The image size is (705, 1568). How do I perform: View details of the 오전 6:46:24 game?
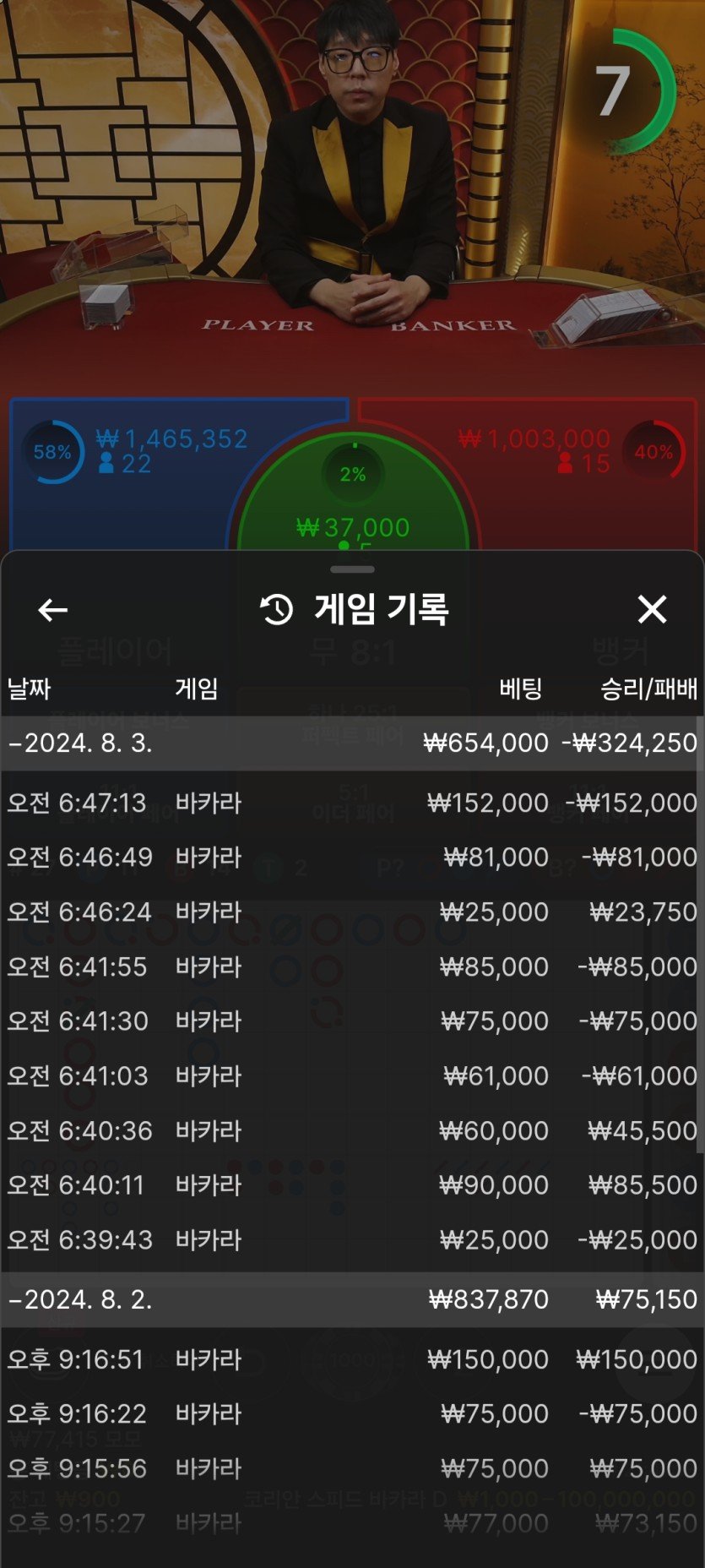(351, 912)
